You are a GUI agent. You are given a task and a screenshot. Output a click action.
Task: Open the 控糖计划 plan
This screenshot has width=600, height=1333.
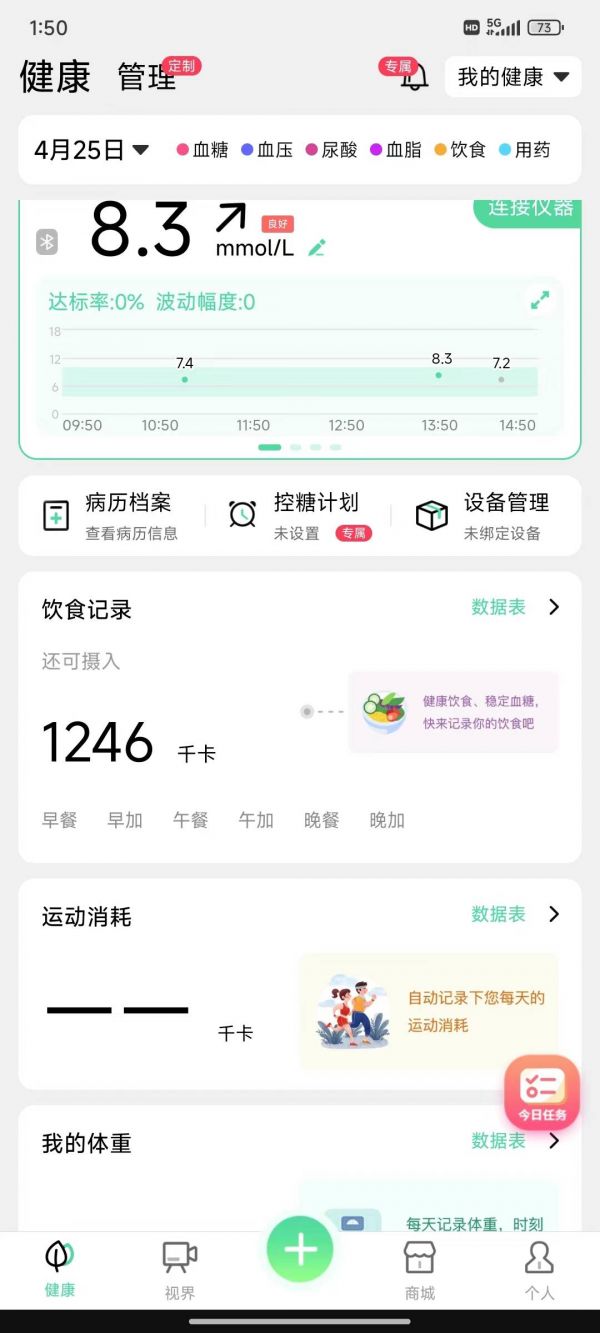pos(300,516)
